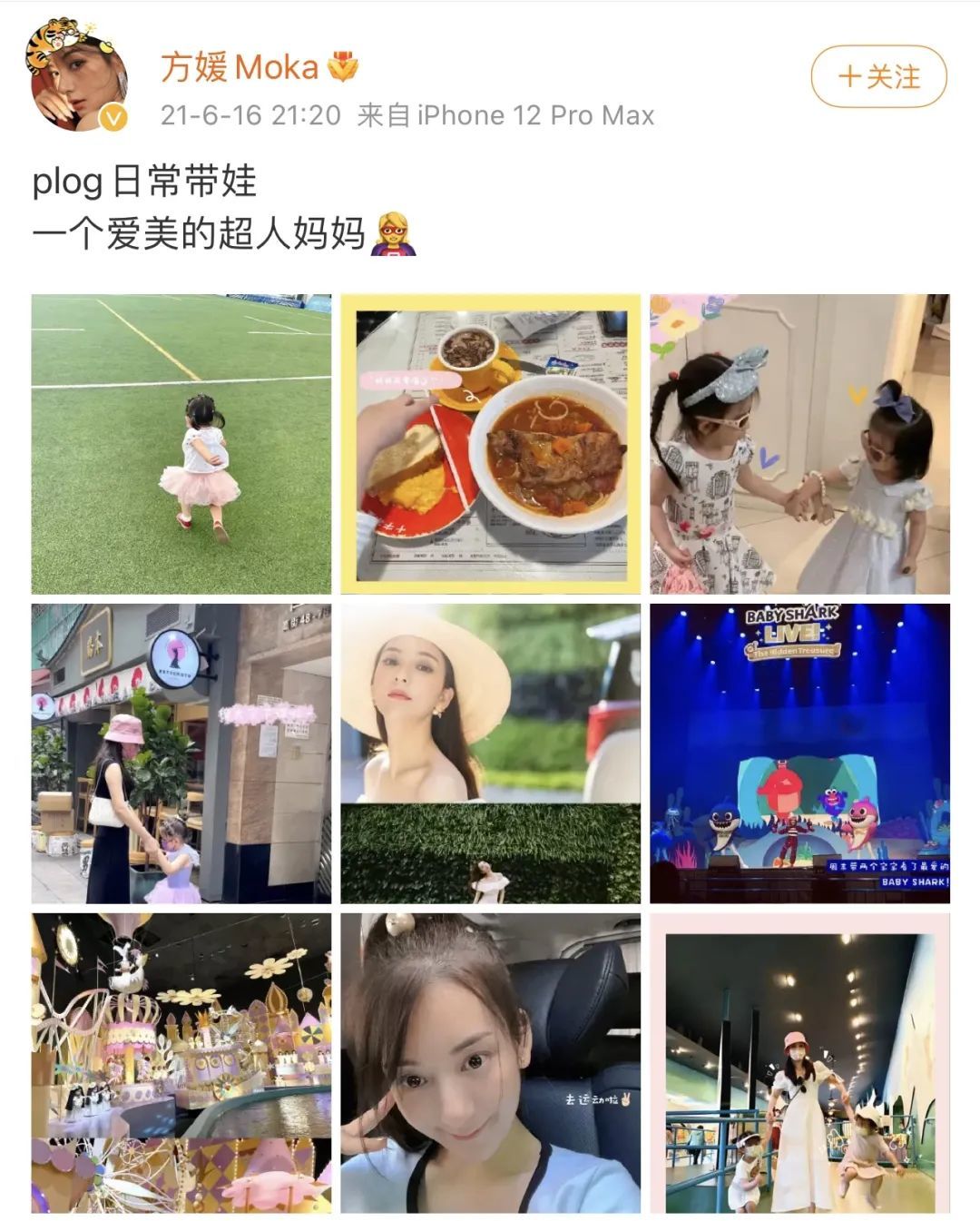View the photo of the soup and bread meal
Image resolution: width=980 pixels, height=1221 pixels.
click(x=490, y=444)
